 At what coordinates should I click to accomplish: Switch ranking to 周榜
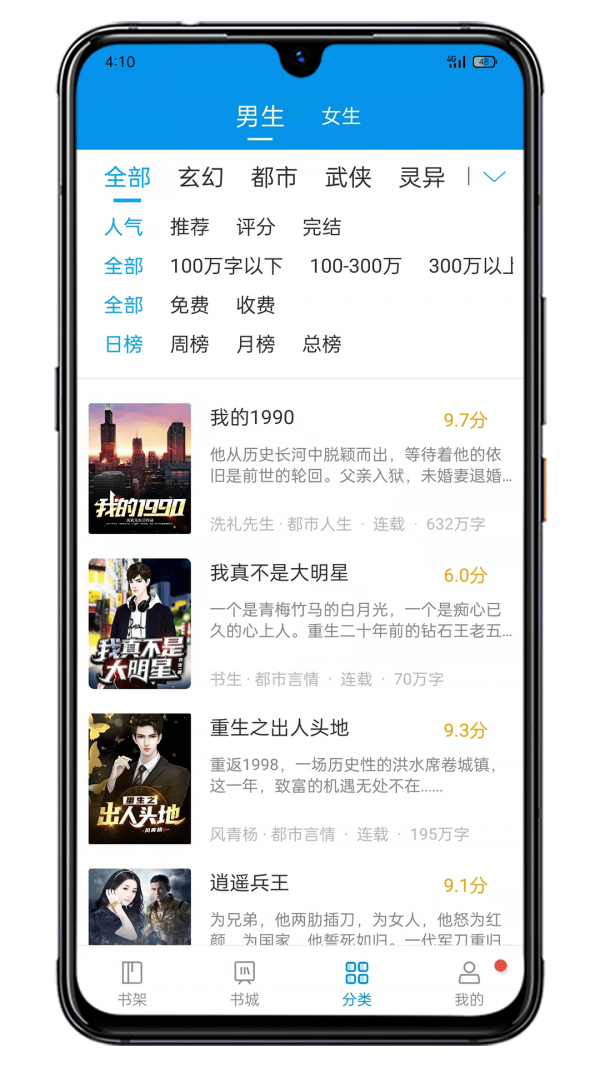(189, 344)
